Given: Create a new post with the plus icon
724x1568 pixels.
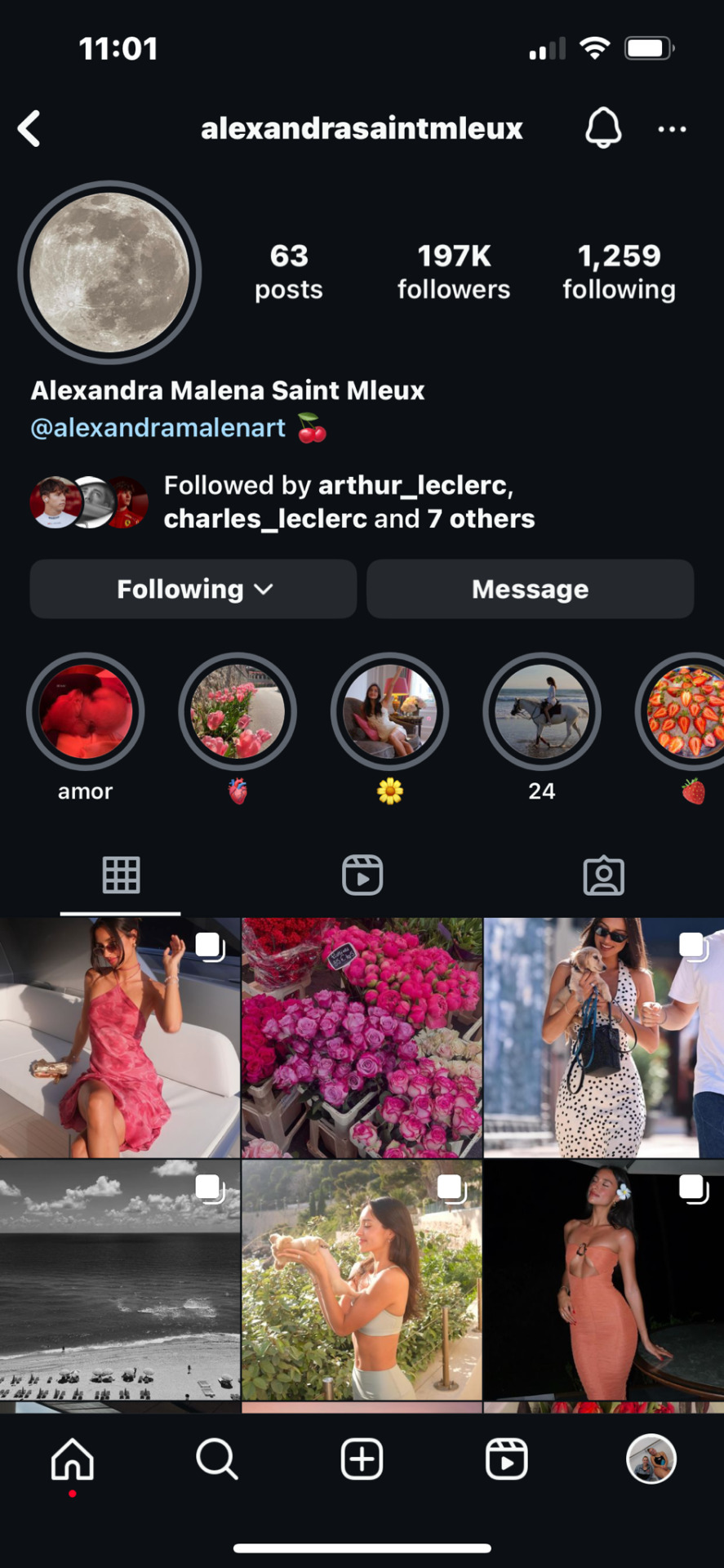Looking at the screenshot, I should (x=362, y=1459).
